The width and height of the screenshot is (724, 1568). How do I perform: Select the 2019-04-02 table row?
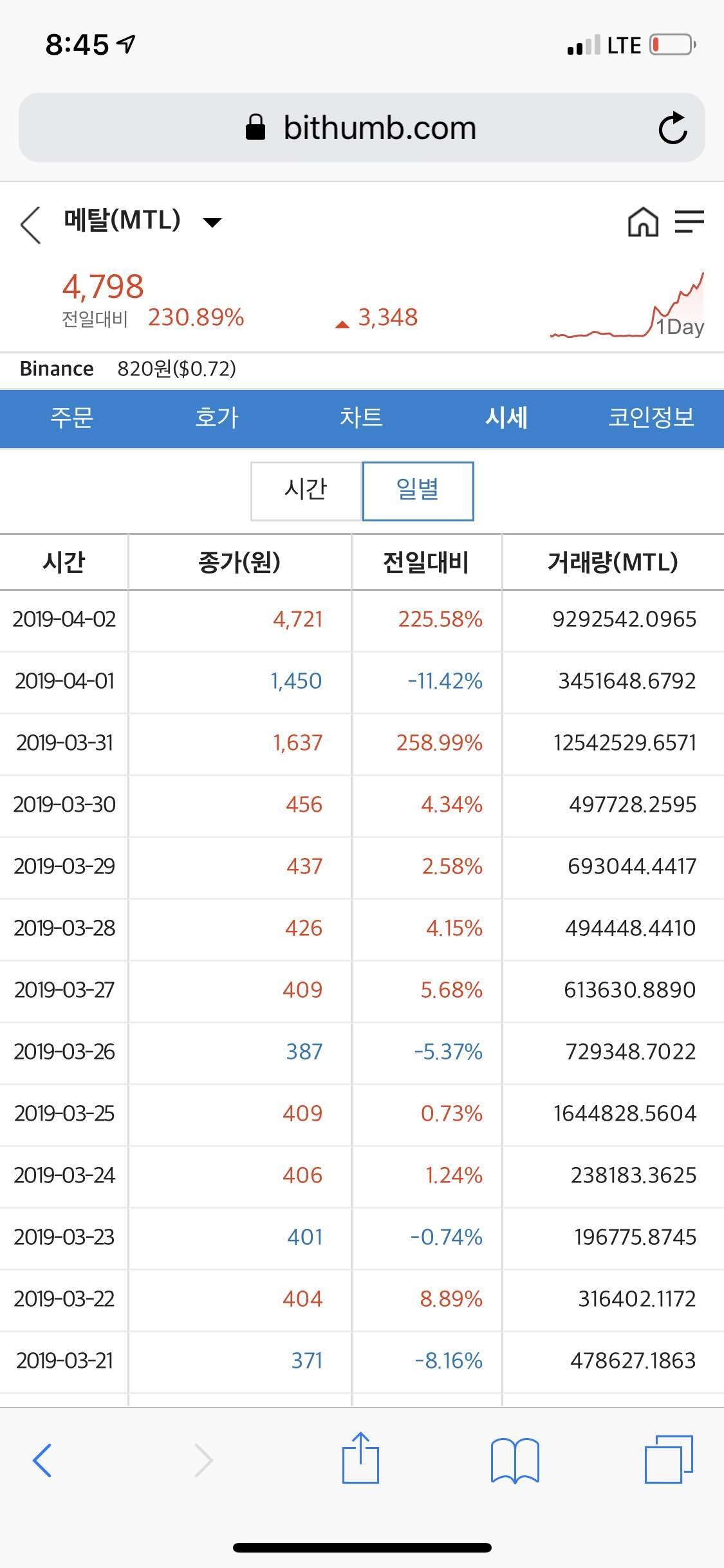362,619
